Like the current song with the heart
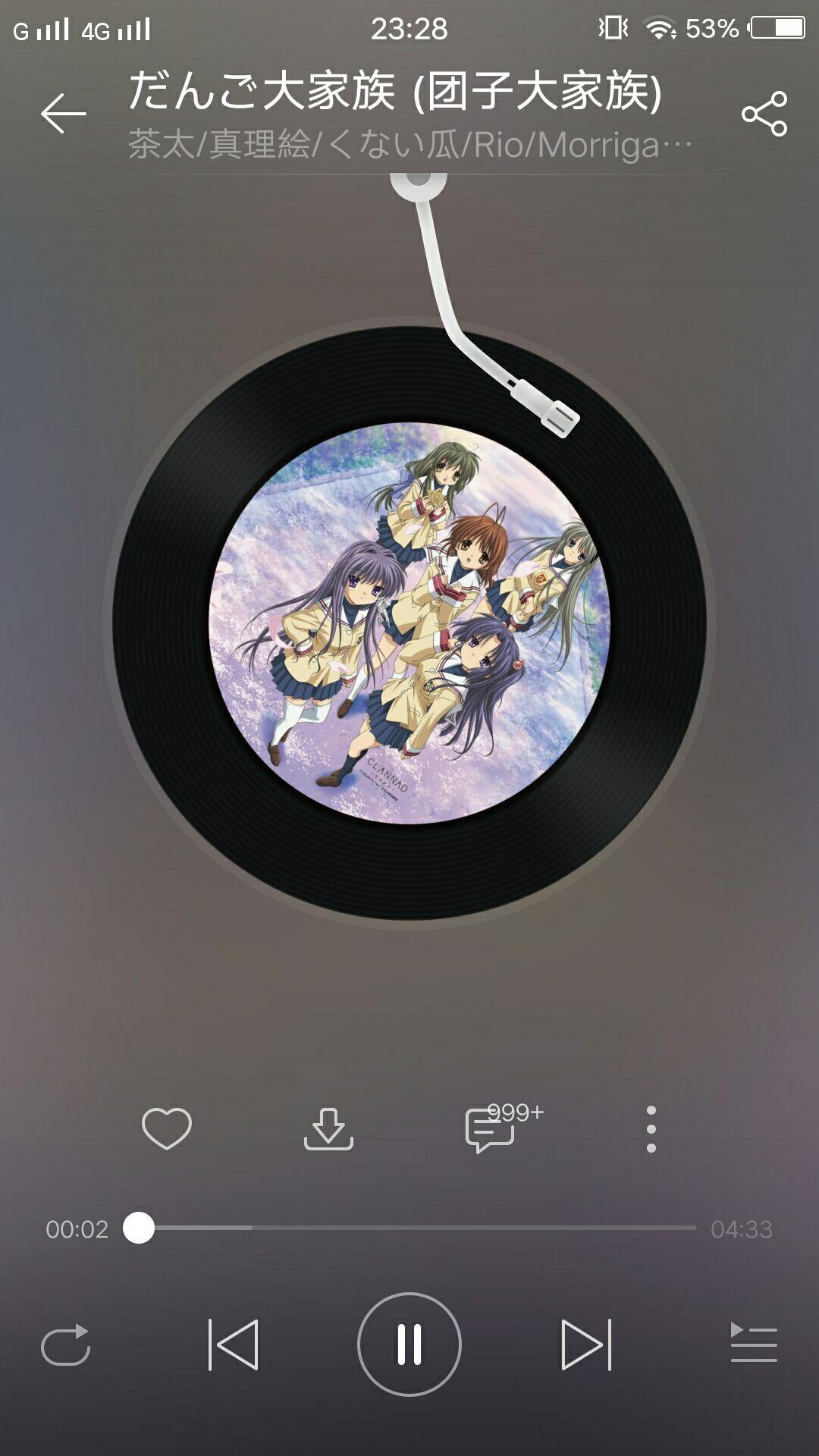Image resolution: width=819 pixels, height=1456 pixels. (167, 1128)
